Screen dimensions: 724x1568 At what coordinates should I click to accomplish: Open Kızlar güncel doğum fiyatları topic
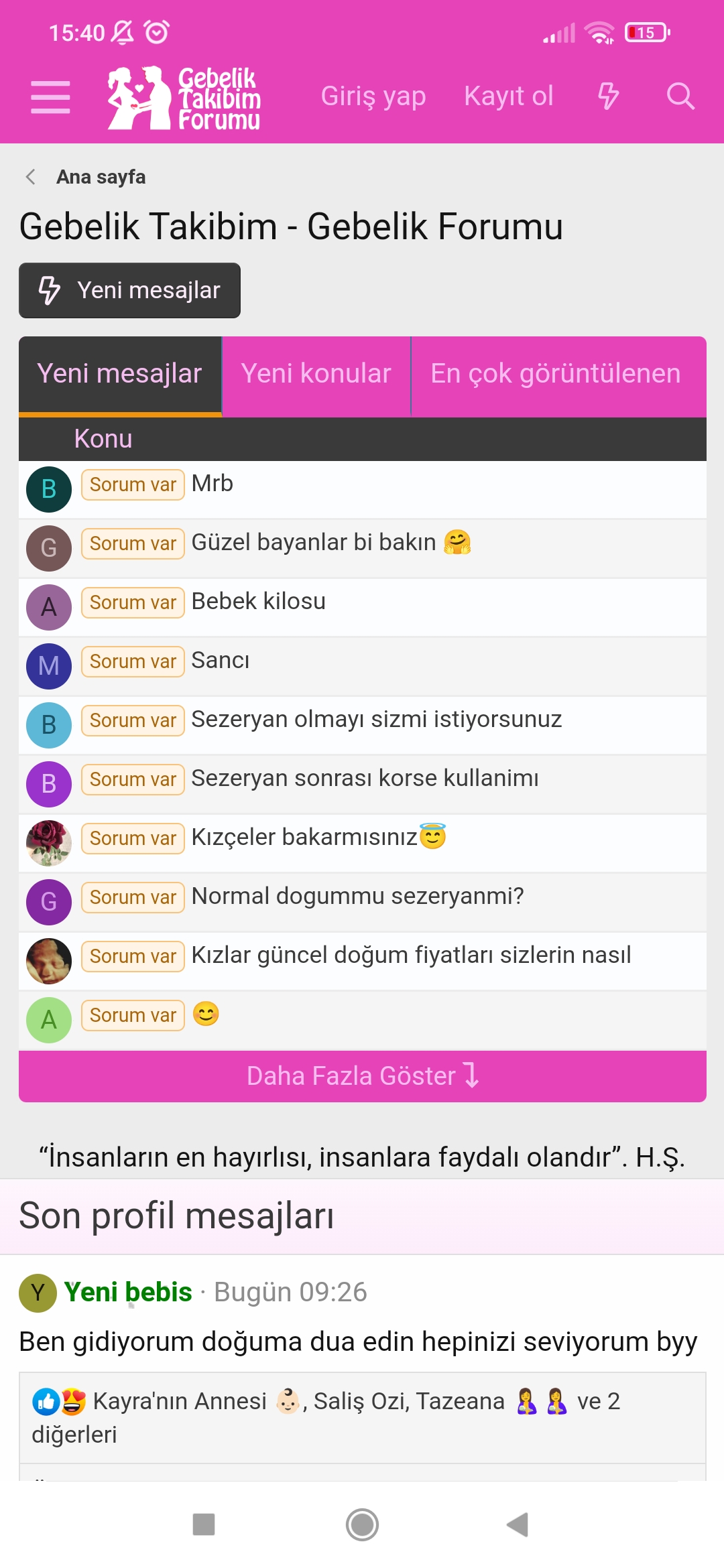(x=411, y=955)
